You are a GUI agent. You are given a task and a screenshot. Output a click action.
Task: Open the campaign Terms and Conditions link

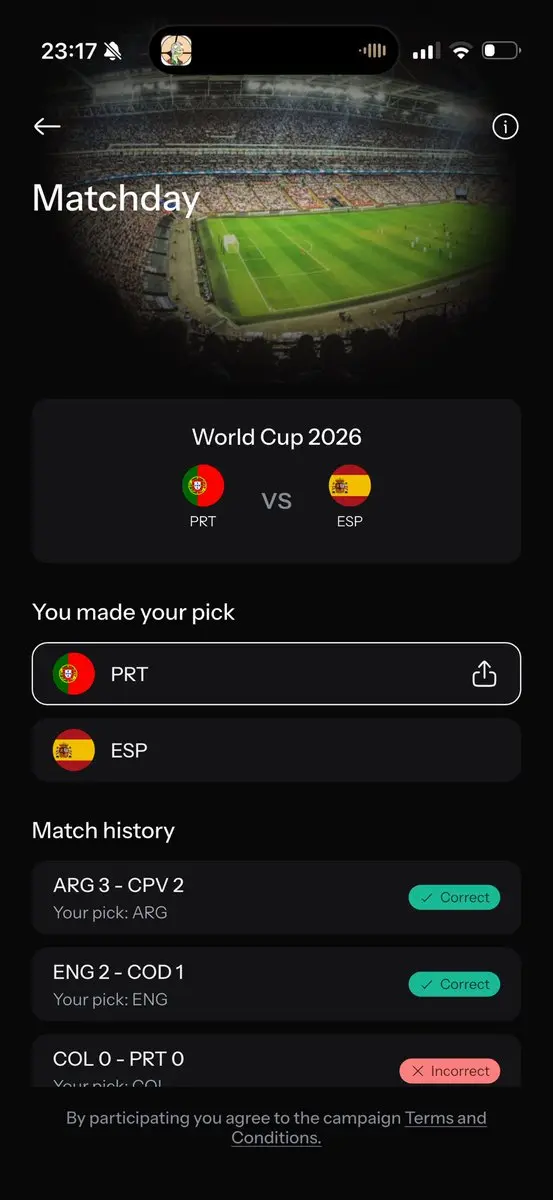[x=359, y=1128]
